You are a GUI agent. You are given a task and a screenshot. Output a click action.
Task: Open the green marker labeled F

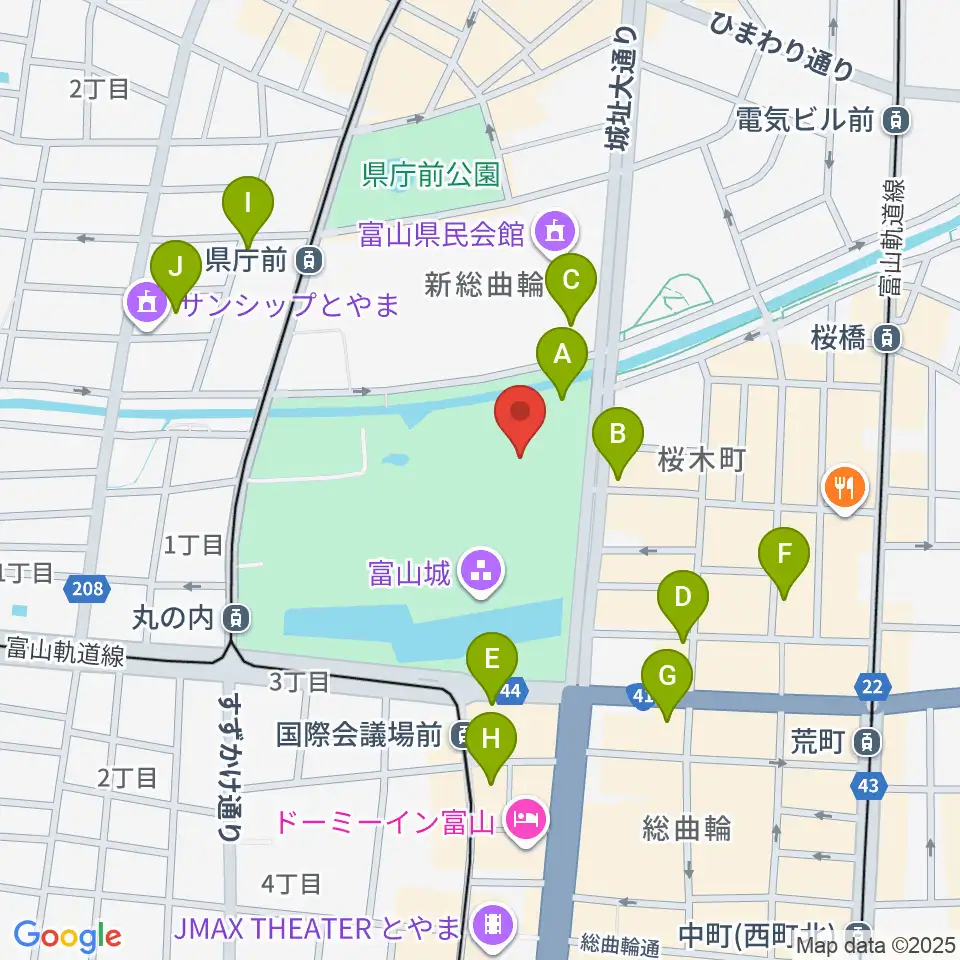784,562
